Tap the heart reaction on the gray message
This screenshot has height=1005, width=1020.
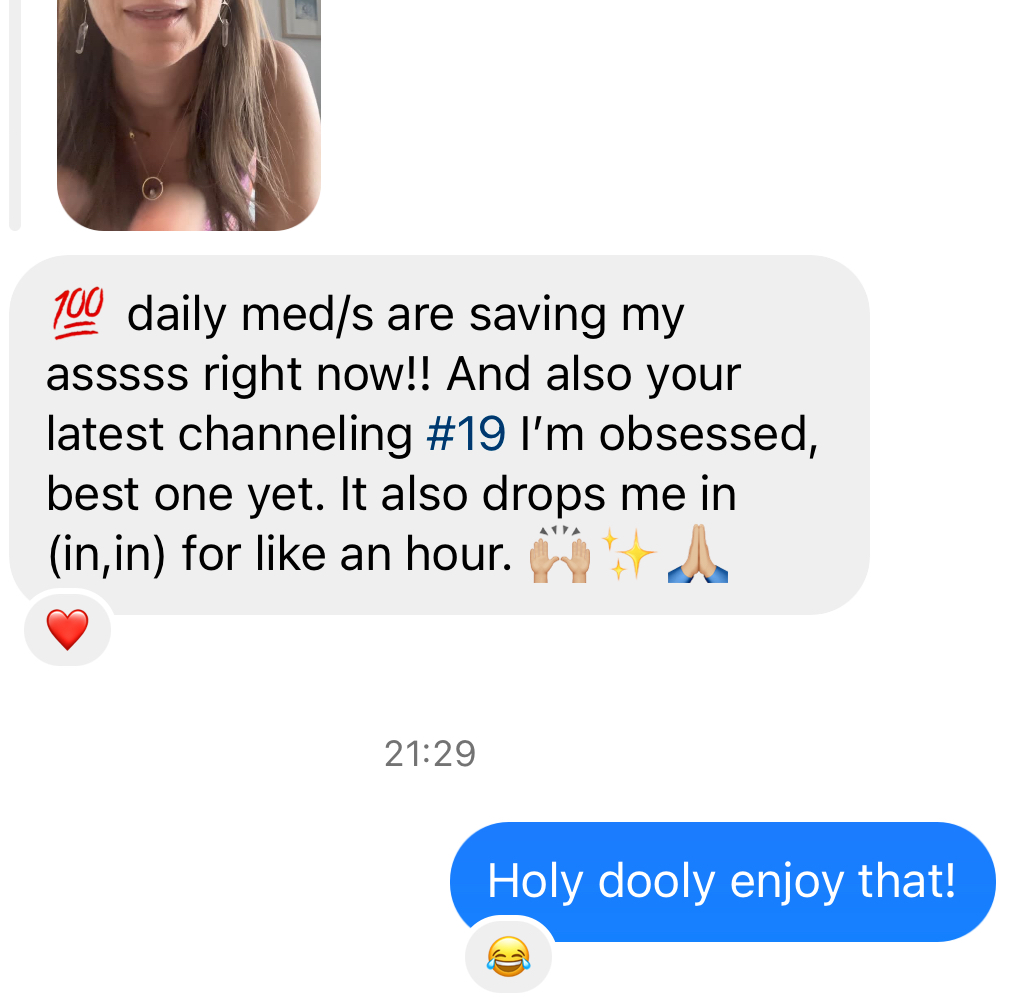tap(67, 630)
